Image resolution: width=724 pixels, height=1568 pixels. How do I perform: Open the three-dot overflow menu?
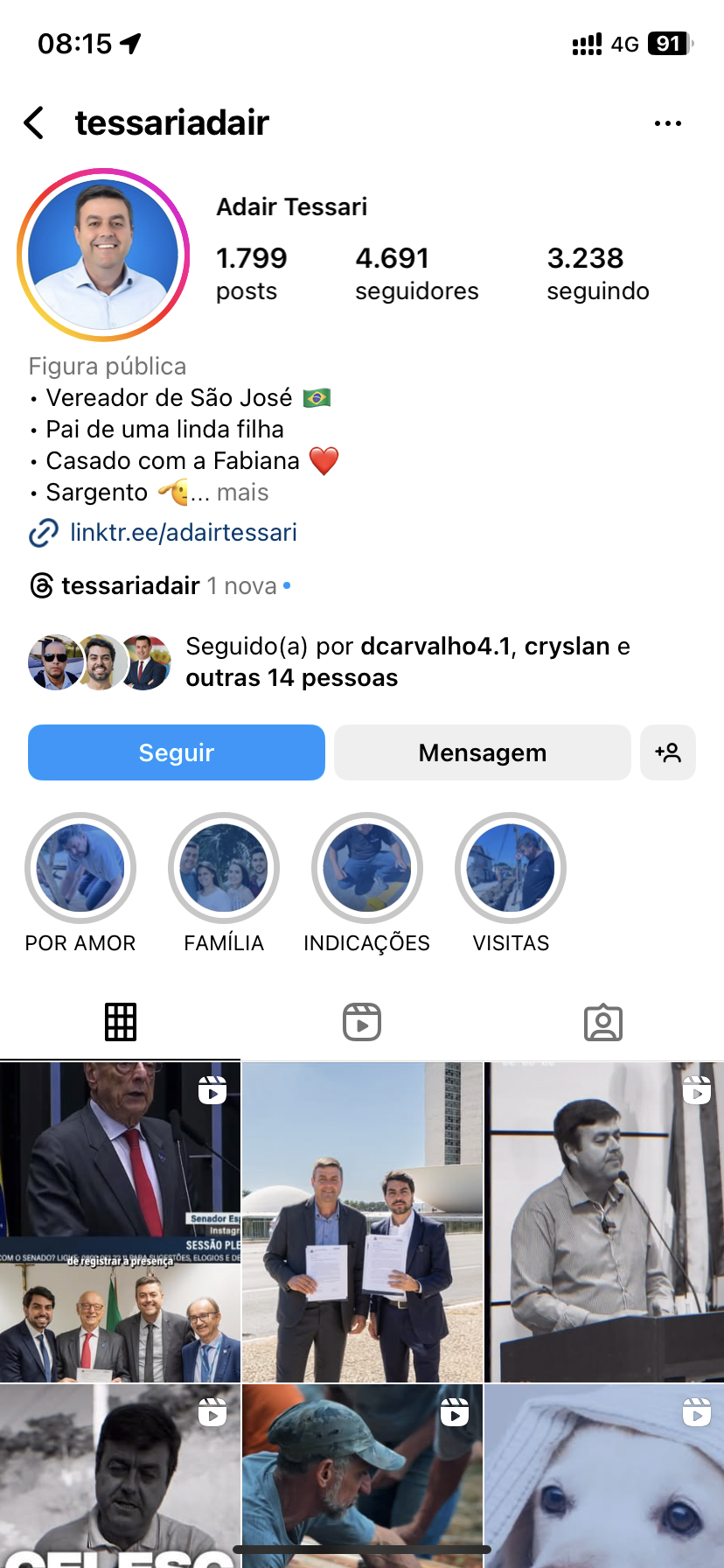667,123
